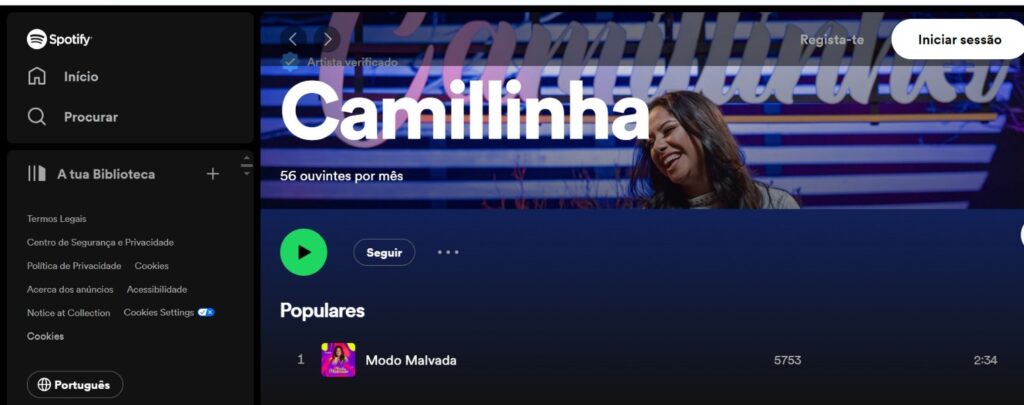Image resolution: width=1024 pixels, height=405 pixels.
Task: Open Cookies Settings
Action: pyautogui.click(x=159, y=313)
